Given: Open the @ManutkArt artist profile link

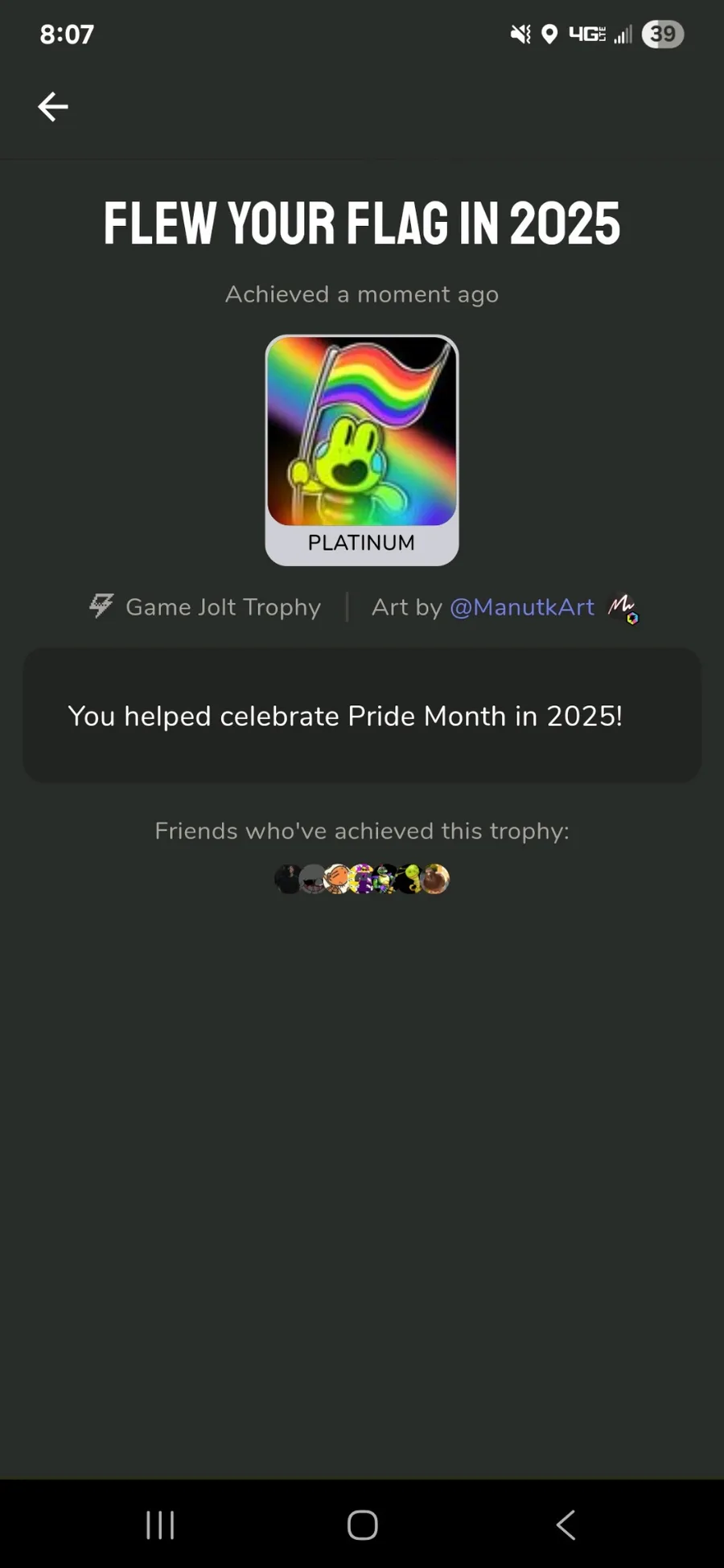Looking at the screenshot, I should coord(522,607).
